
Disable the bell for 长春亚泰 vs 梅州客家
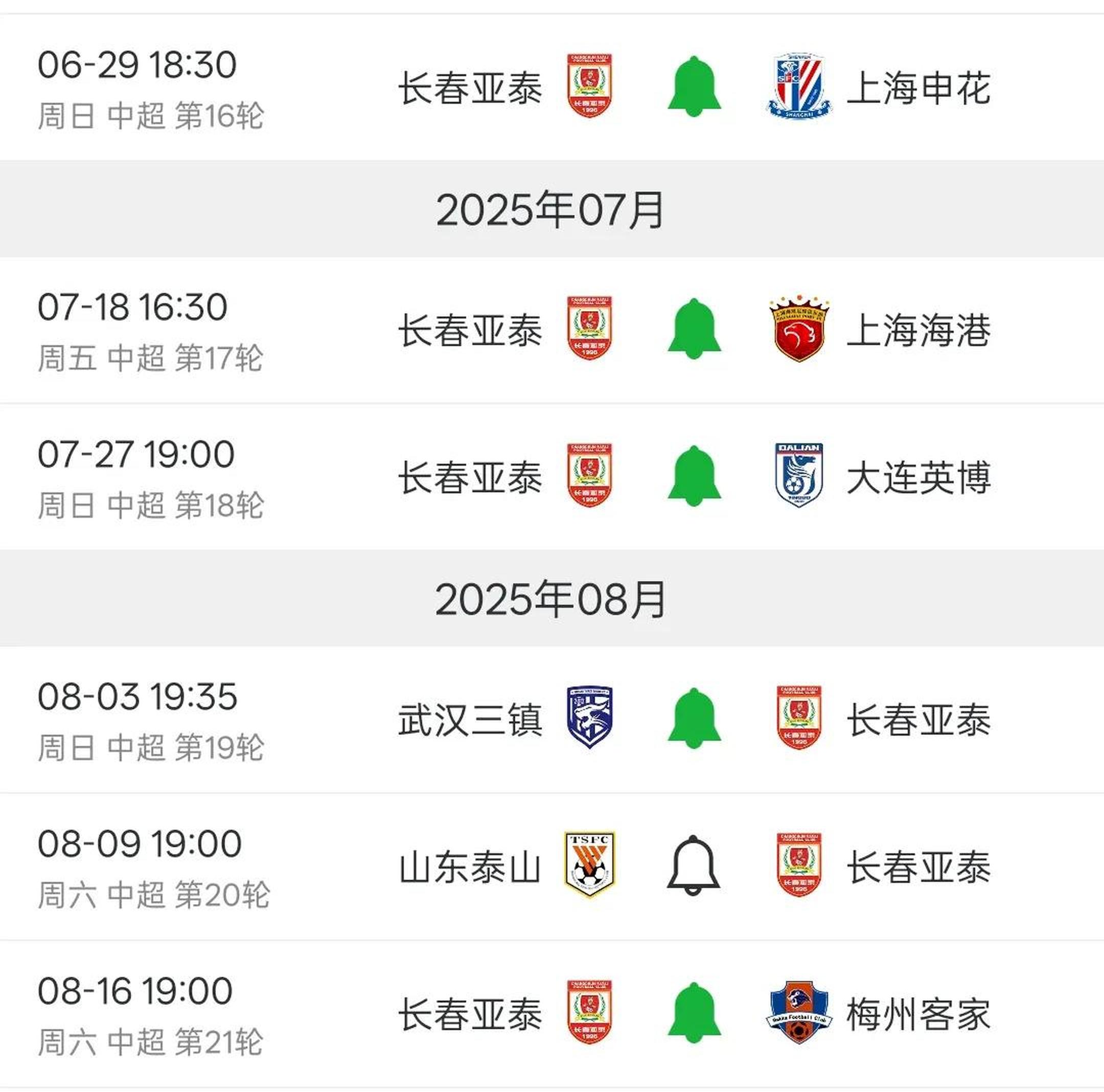[694, 1013]
